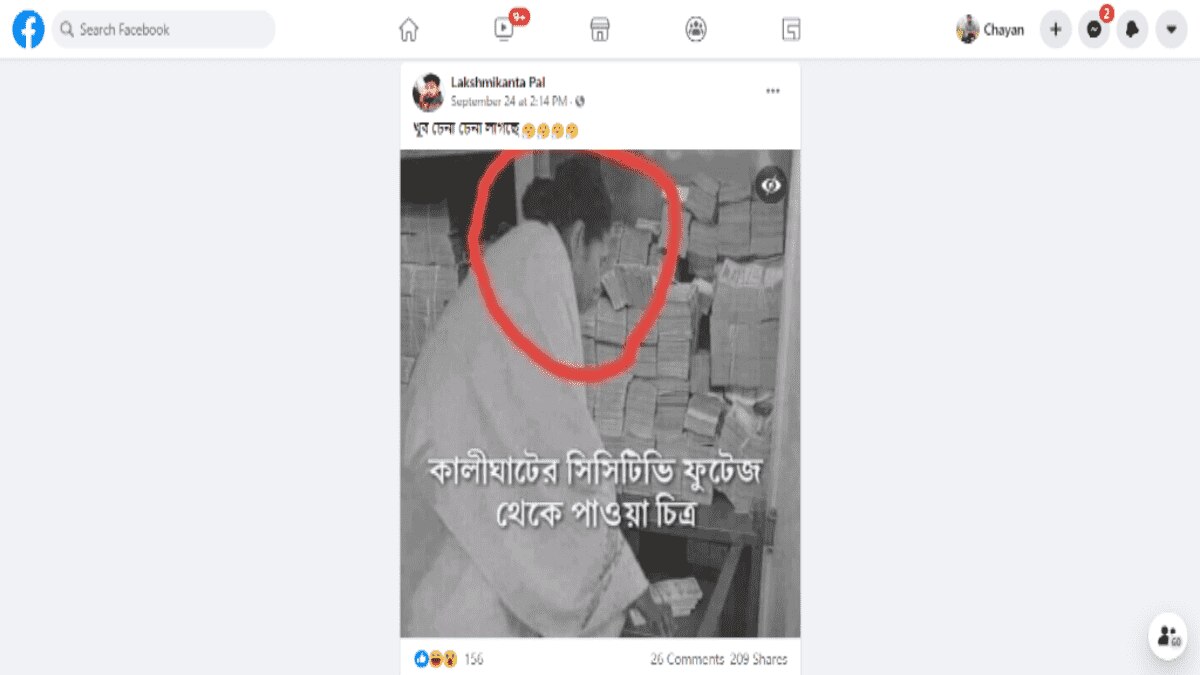Open Chayan's profile
Viewport: 1200px width, 675px height.
(991, 30)
